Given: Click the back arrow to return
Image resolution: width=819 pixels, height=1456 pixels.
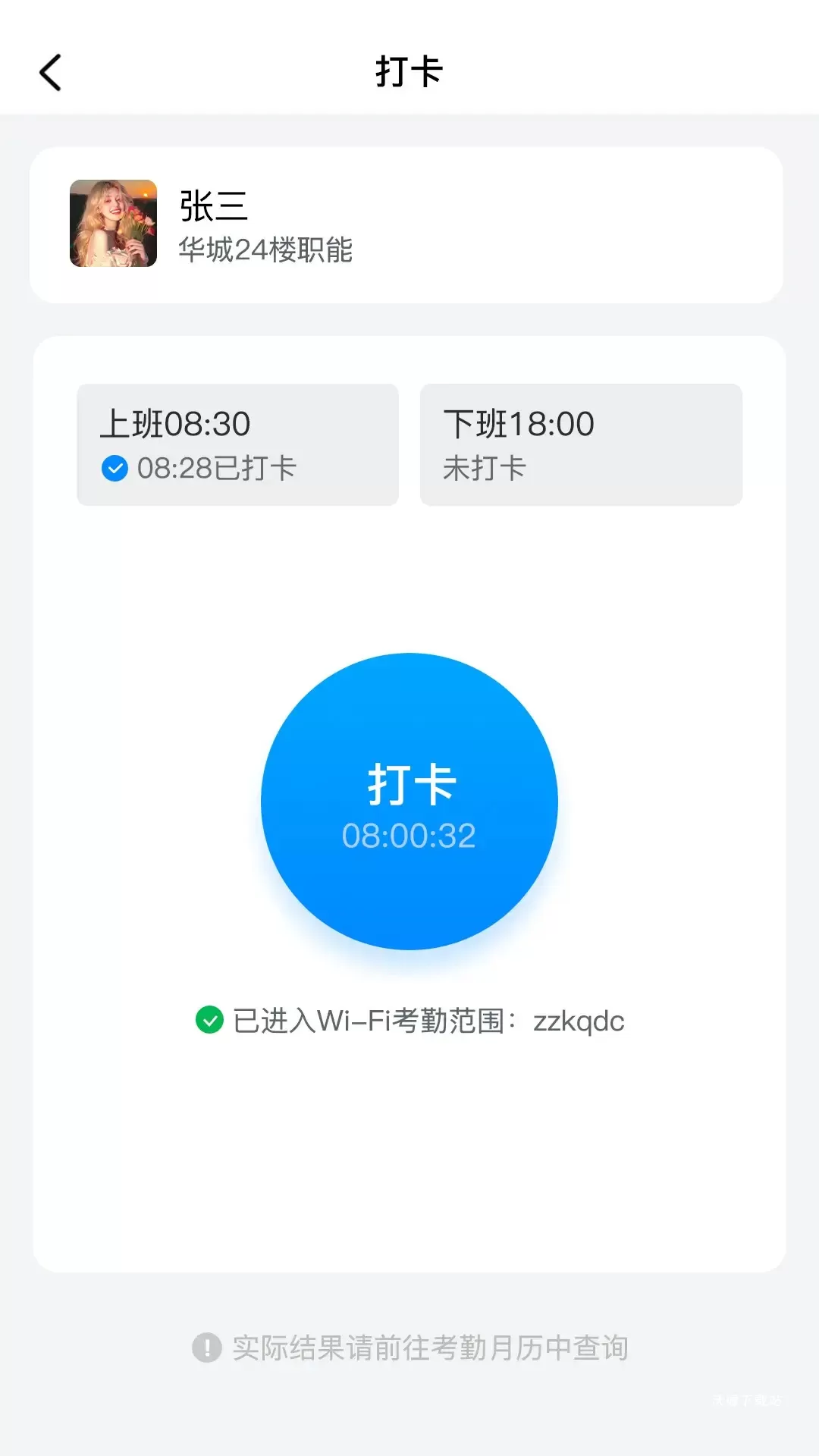Looking at the screenshot, I should (50, 72).
